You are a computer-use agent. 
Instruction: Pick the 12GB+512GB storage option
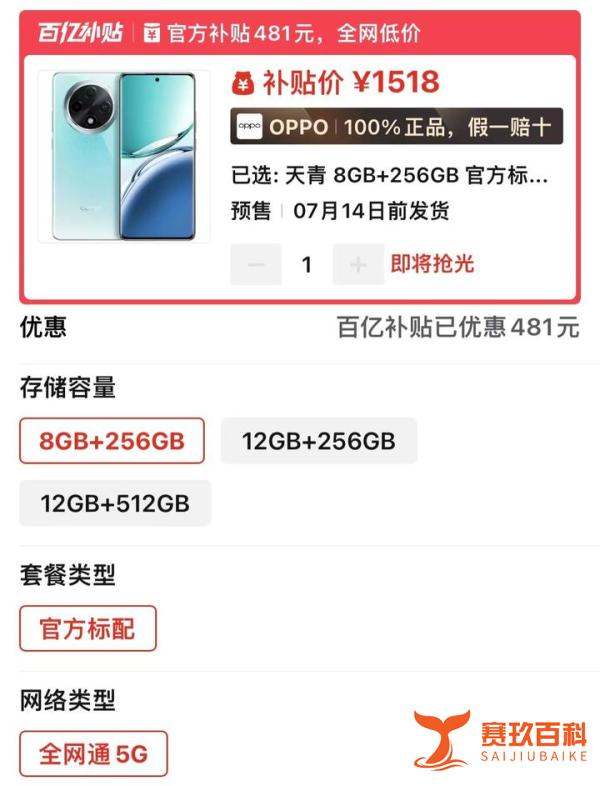115,502
